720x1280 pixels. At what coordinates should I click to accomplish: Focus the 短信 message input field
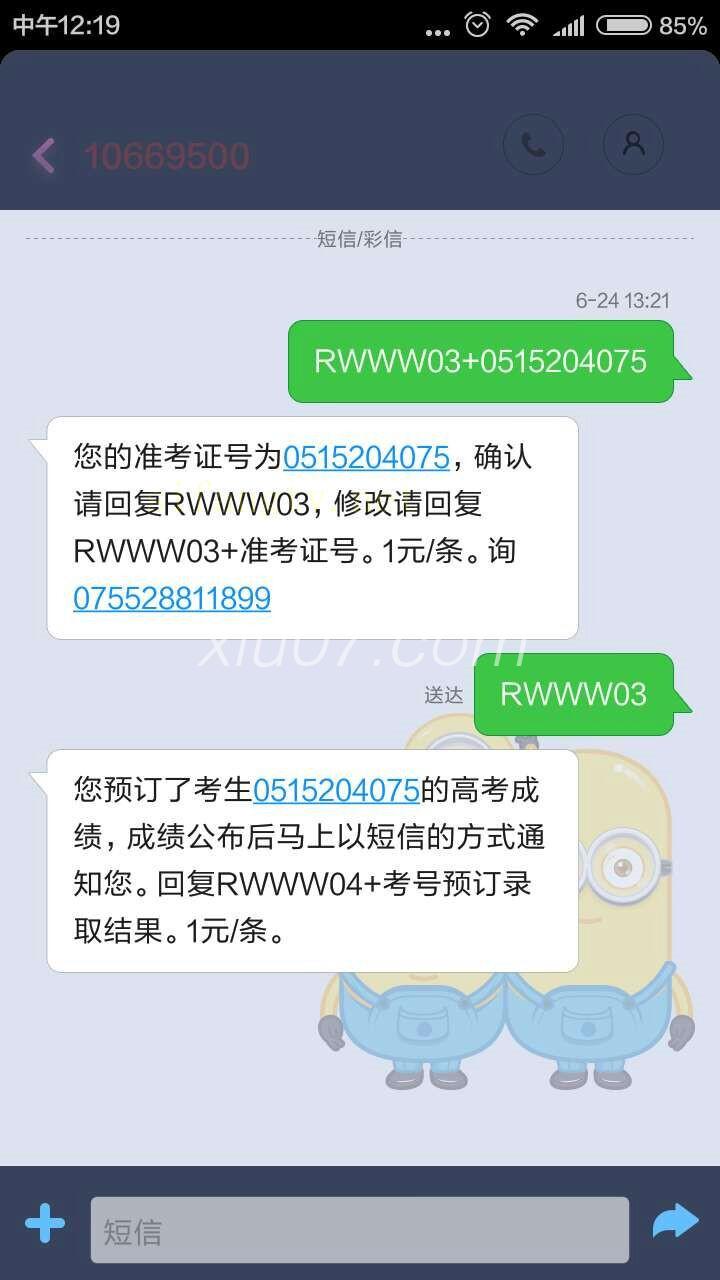(x=360, y=1230)
